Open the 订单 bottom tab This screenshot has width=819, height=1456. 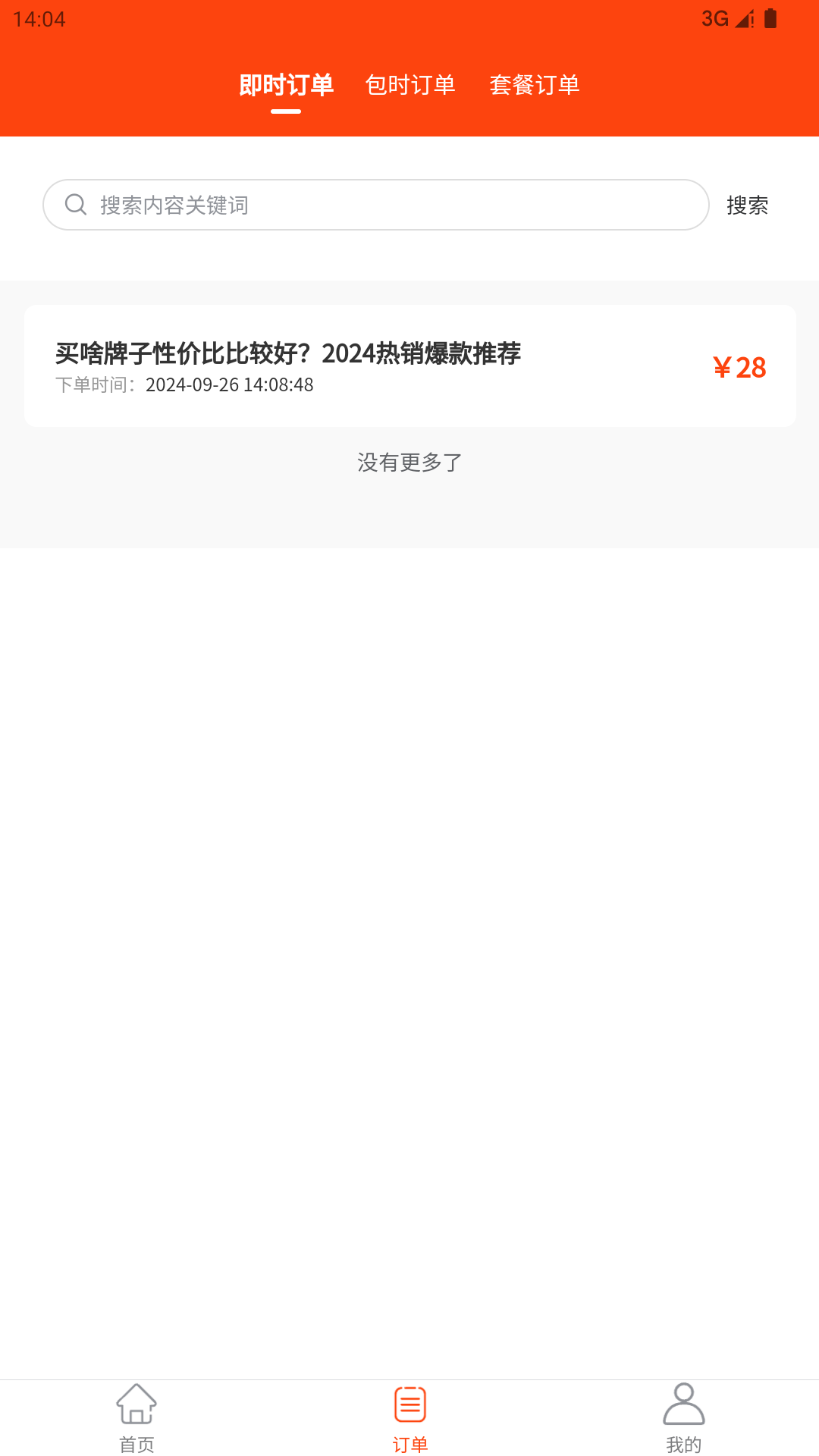coord(409,1418)
